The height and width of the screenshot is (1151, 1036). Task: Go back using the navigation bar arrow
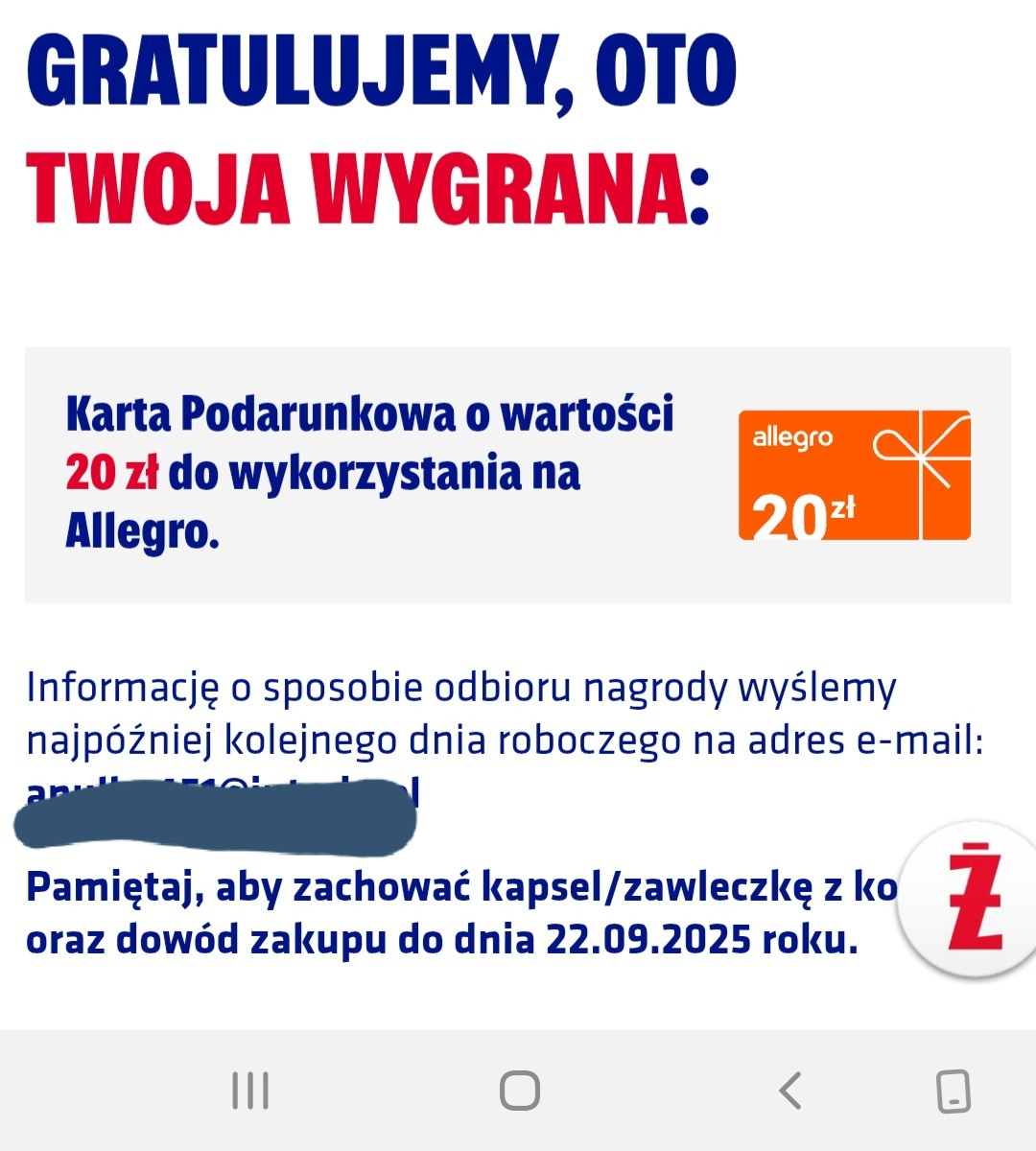tap(789, 1091)
